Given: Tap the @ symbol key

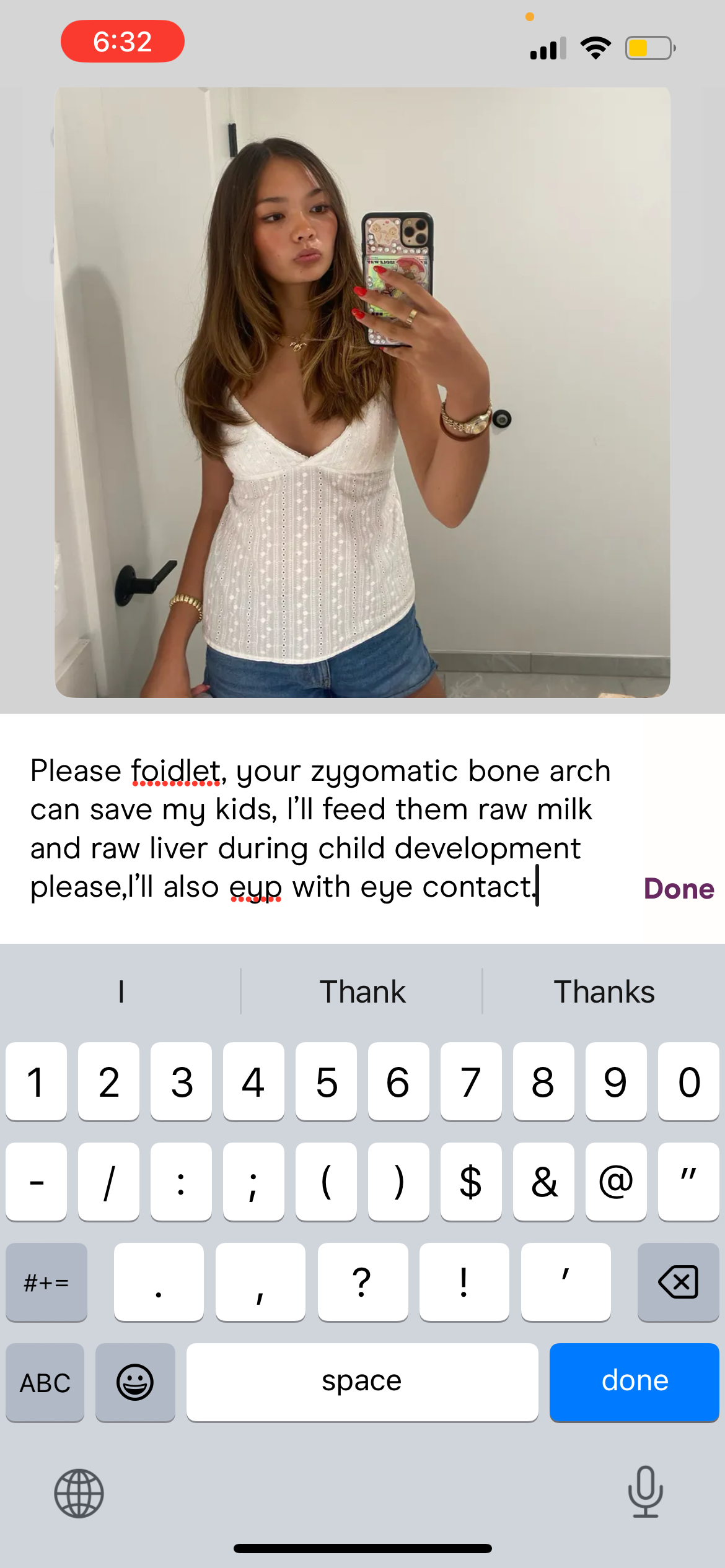Looking at the screenshot, I should point(615,1181).
